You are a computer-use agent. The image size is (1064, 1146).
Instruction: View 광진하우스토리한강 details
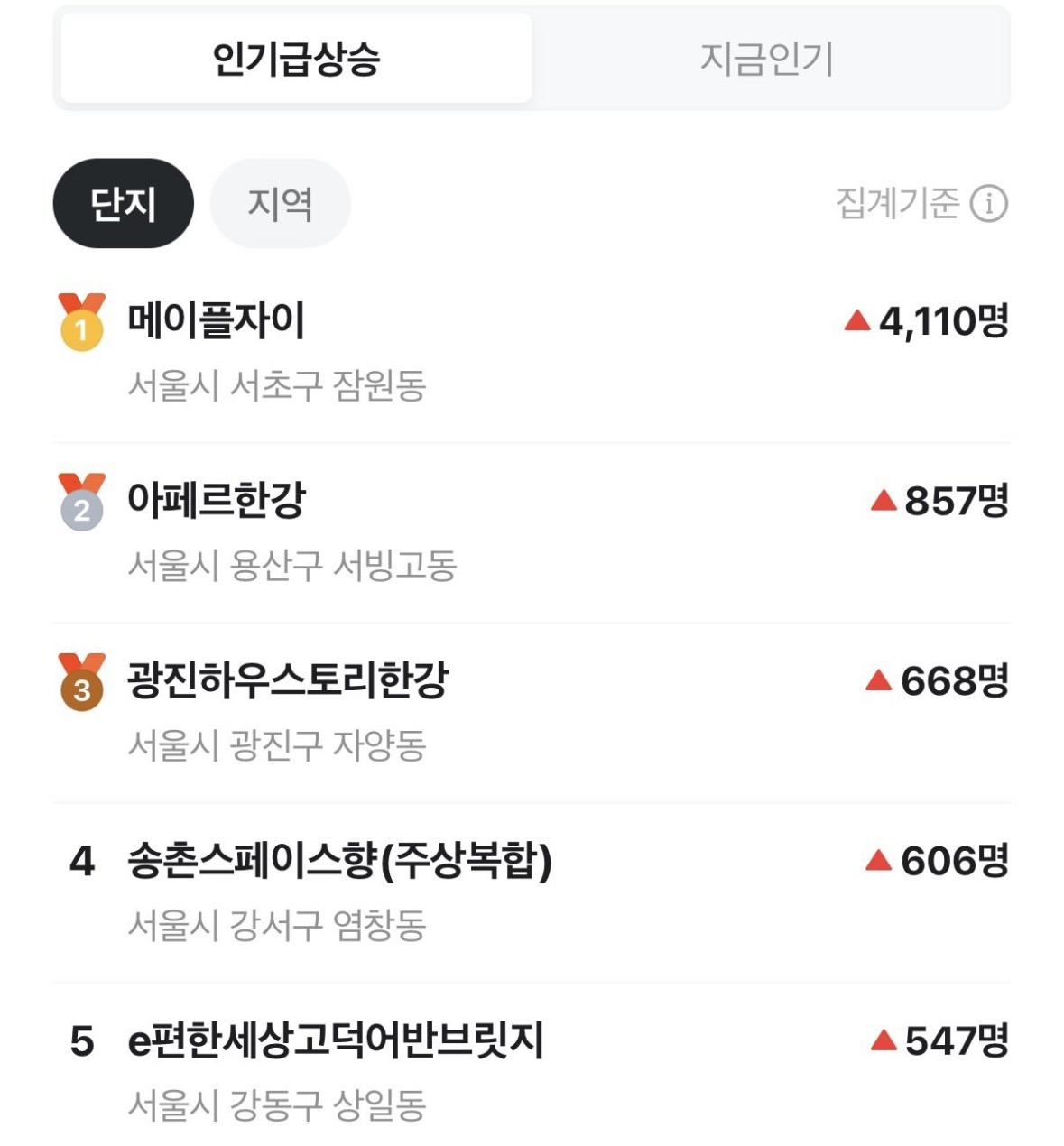[287, 680]
